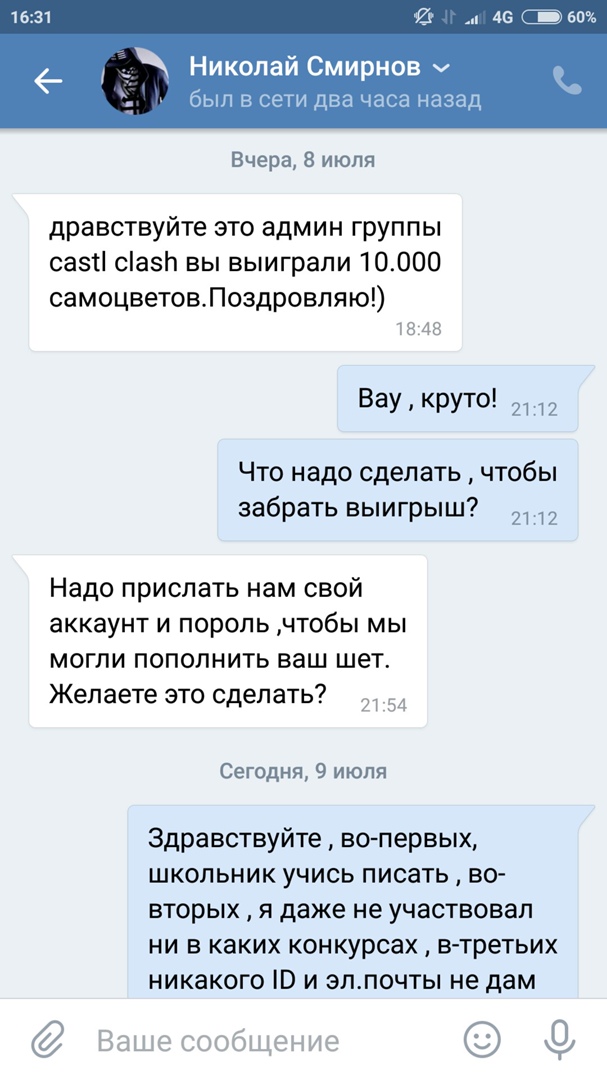The image size is (607, 1080).
Task: Go back to the conversations list
Action: pyautogui.click(x=48, y=82)
